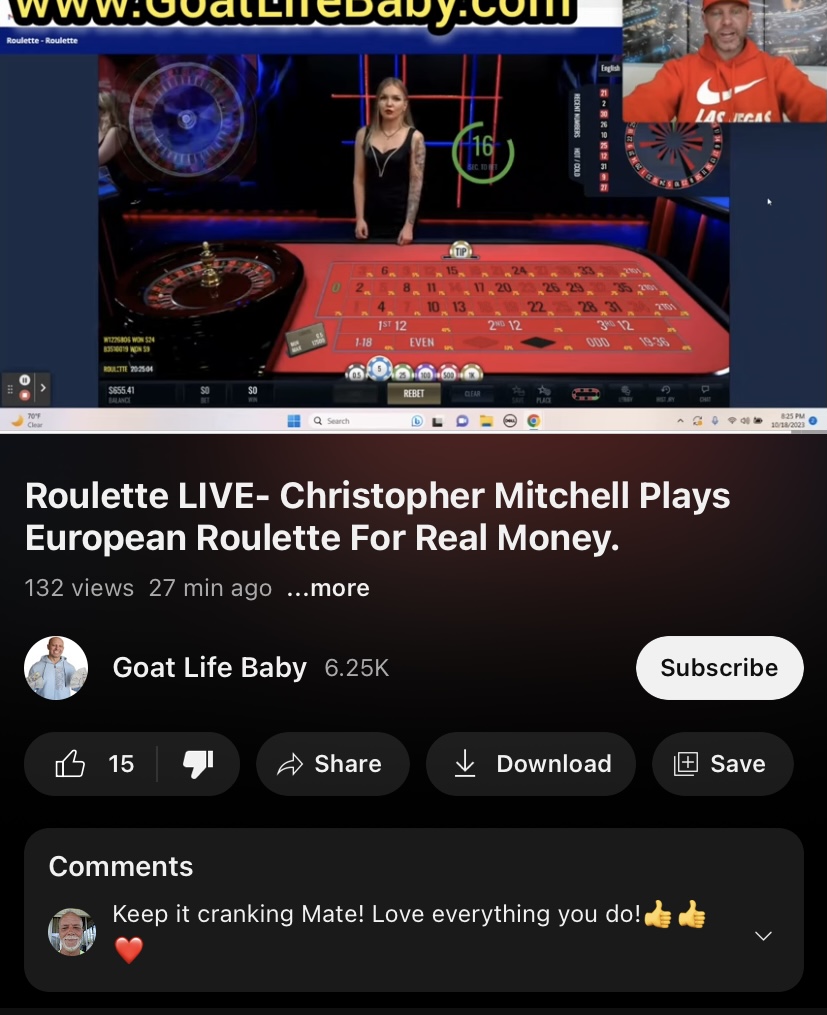Image resolution: width=827 pixels, height=1015 pixels.
Task: Subscribe to Goat Life Baby
Action: (719, 668)
